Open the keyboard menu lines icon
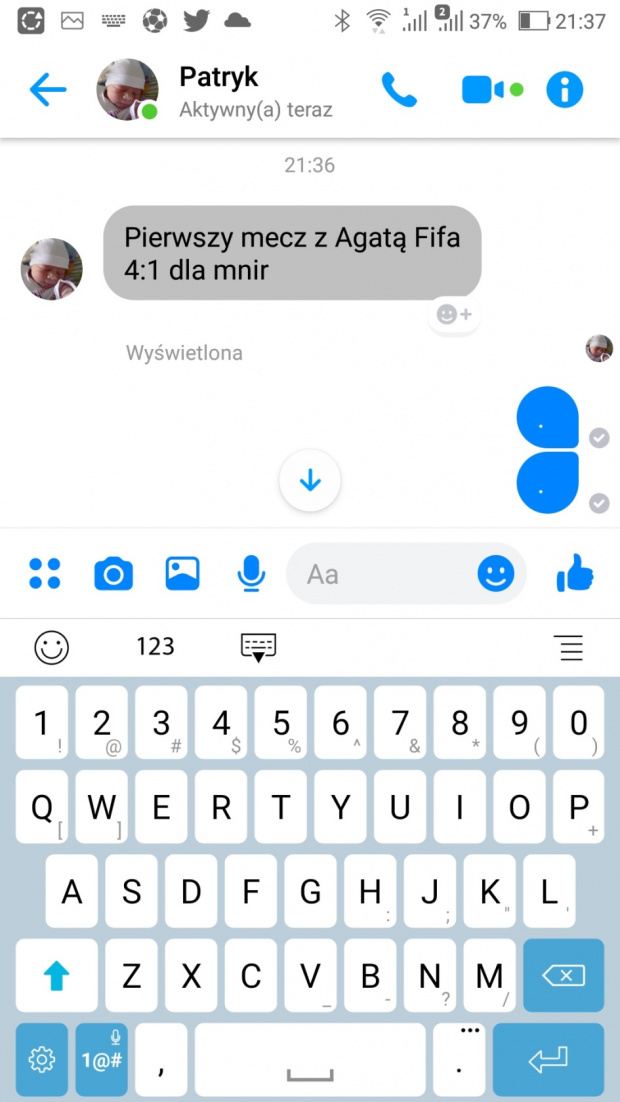 pos(569,648)
